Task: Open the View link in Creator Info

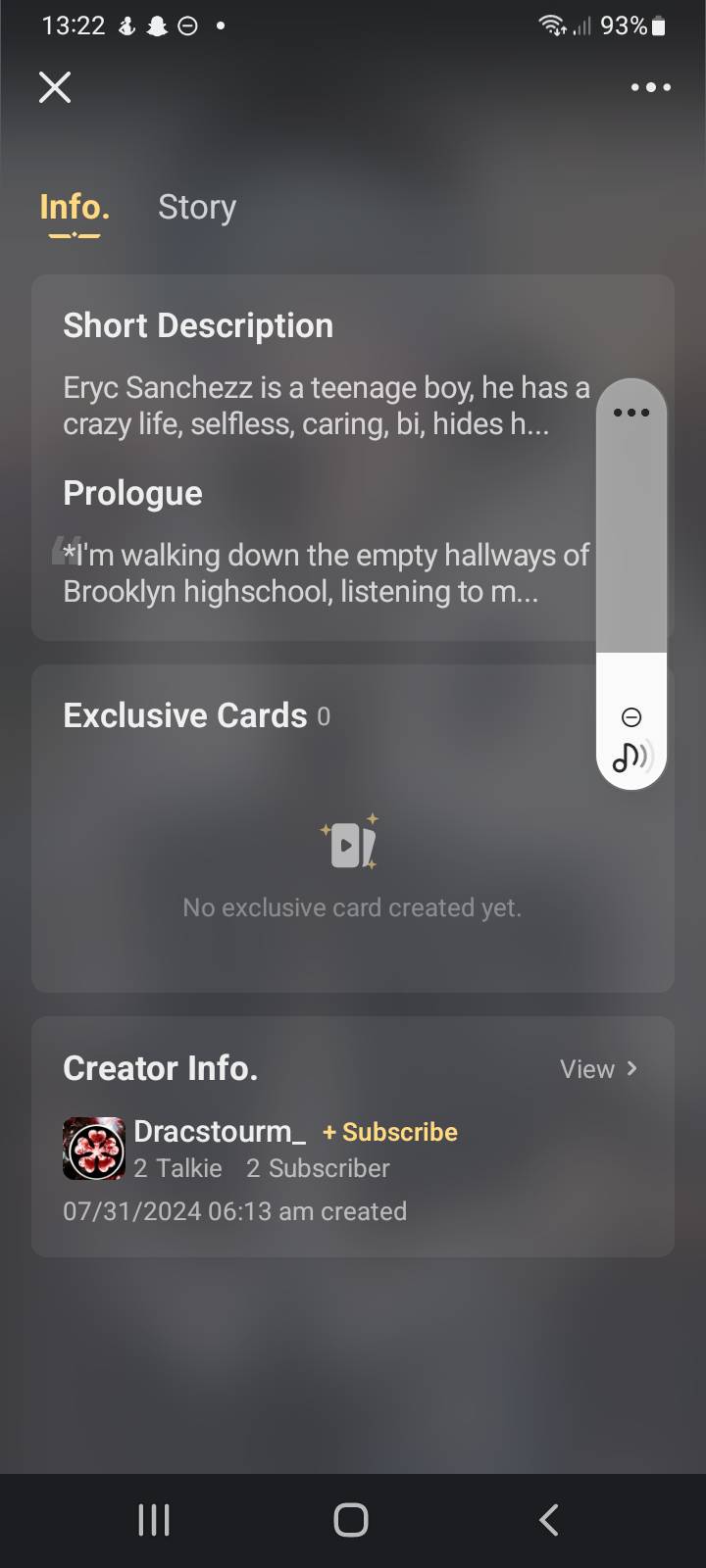Action: 598,1068
